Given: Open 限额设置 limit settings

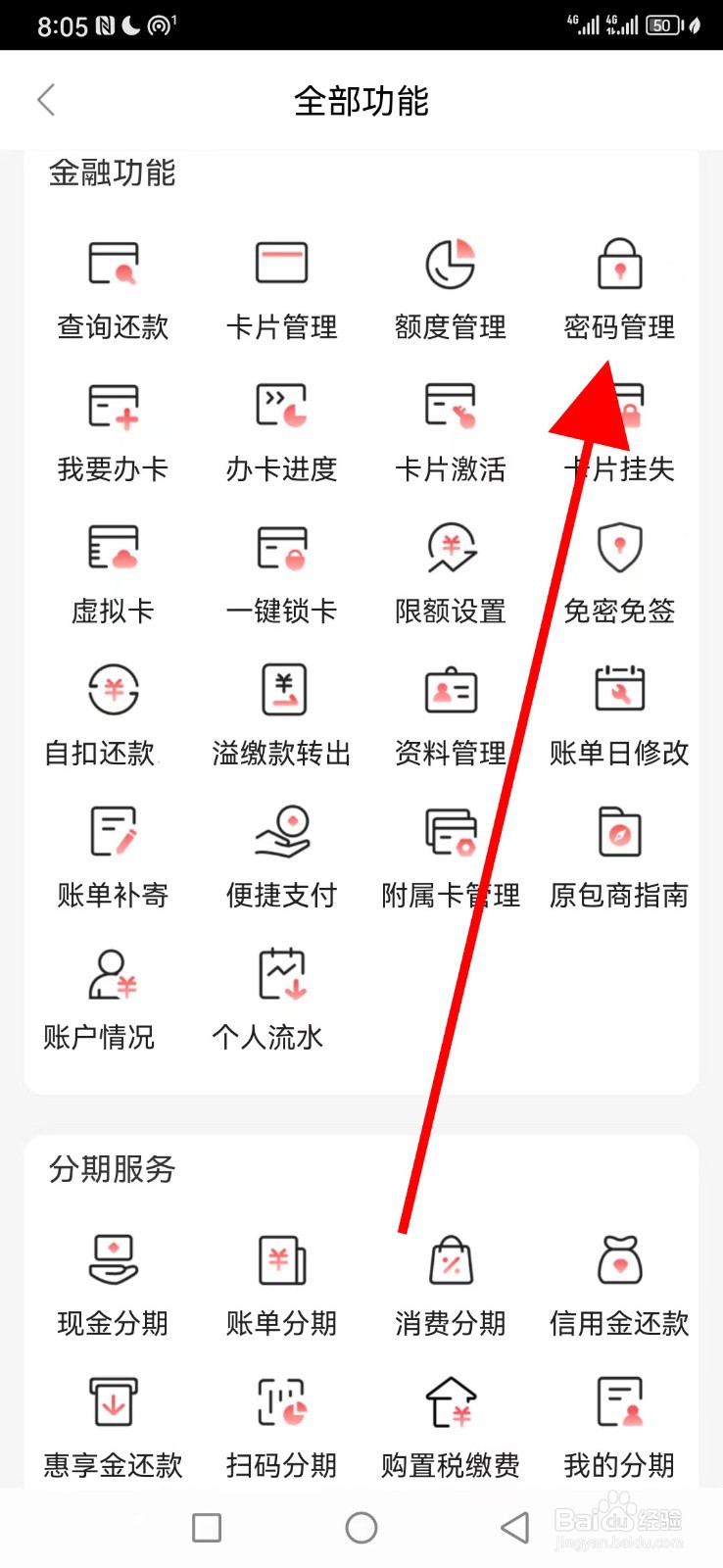Looking at the screenshot, I should [x=450, y=568].
